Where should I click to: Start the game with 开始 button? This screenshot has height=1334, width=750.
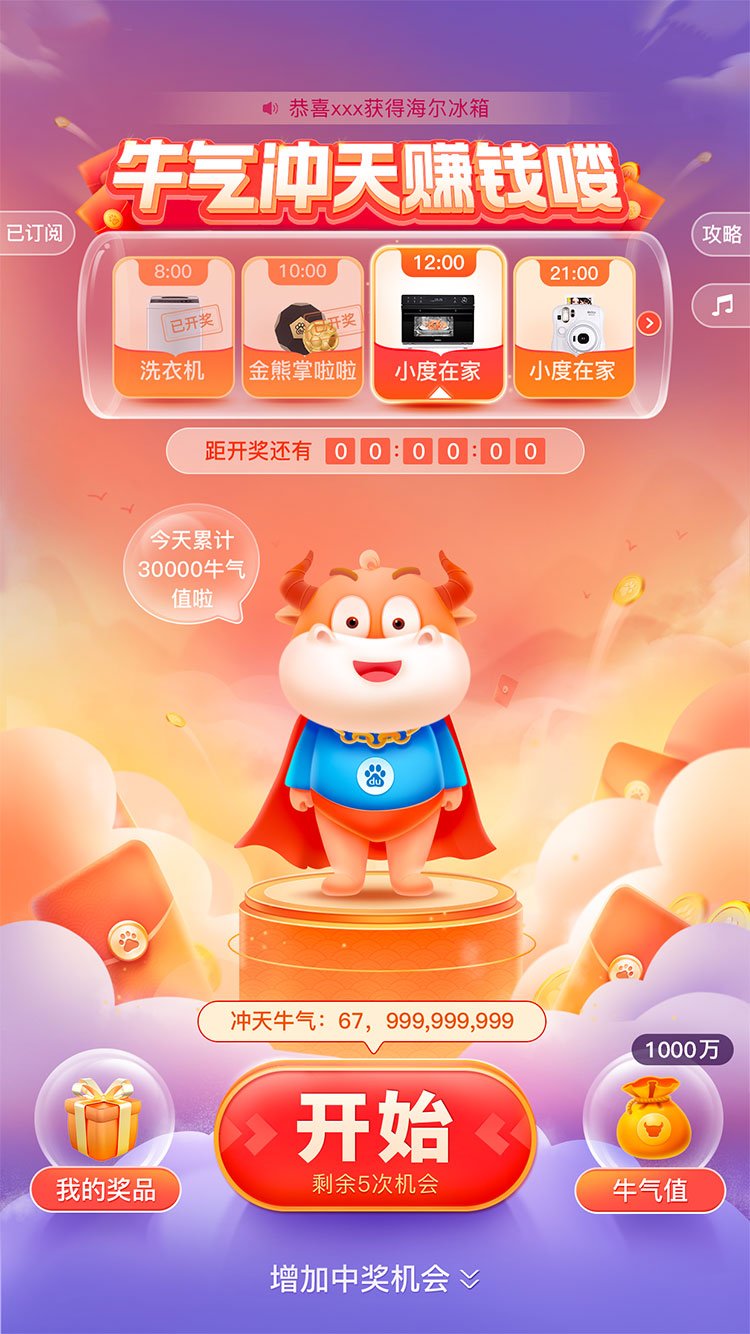pos(376,1136)
